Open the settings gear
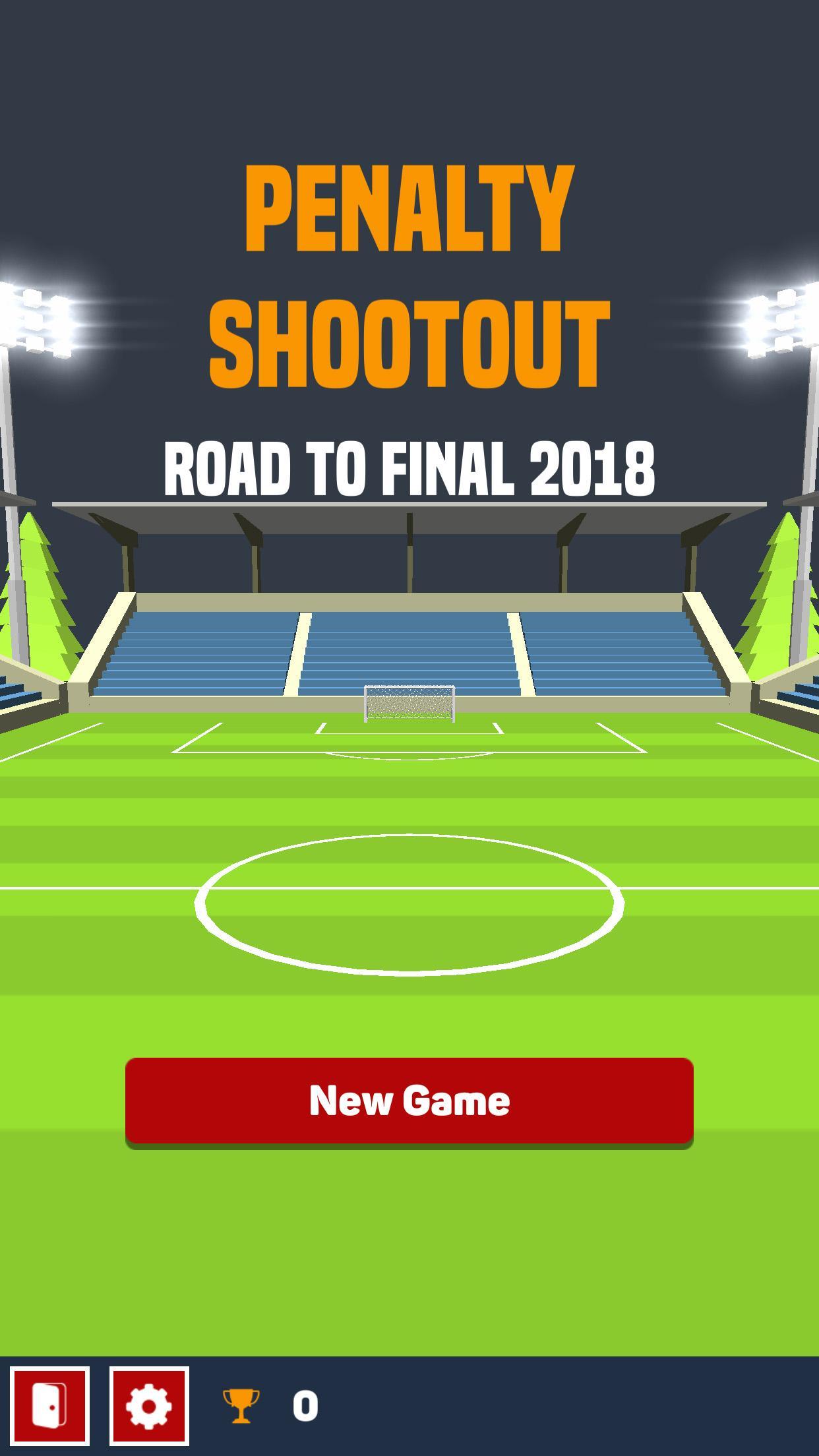The image size is (819, 1456). click(149, 1406)
